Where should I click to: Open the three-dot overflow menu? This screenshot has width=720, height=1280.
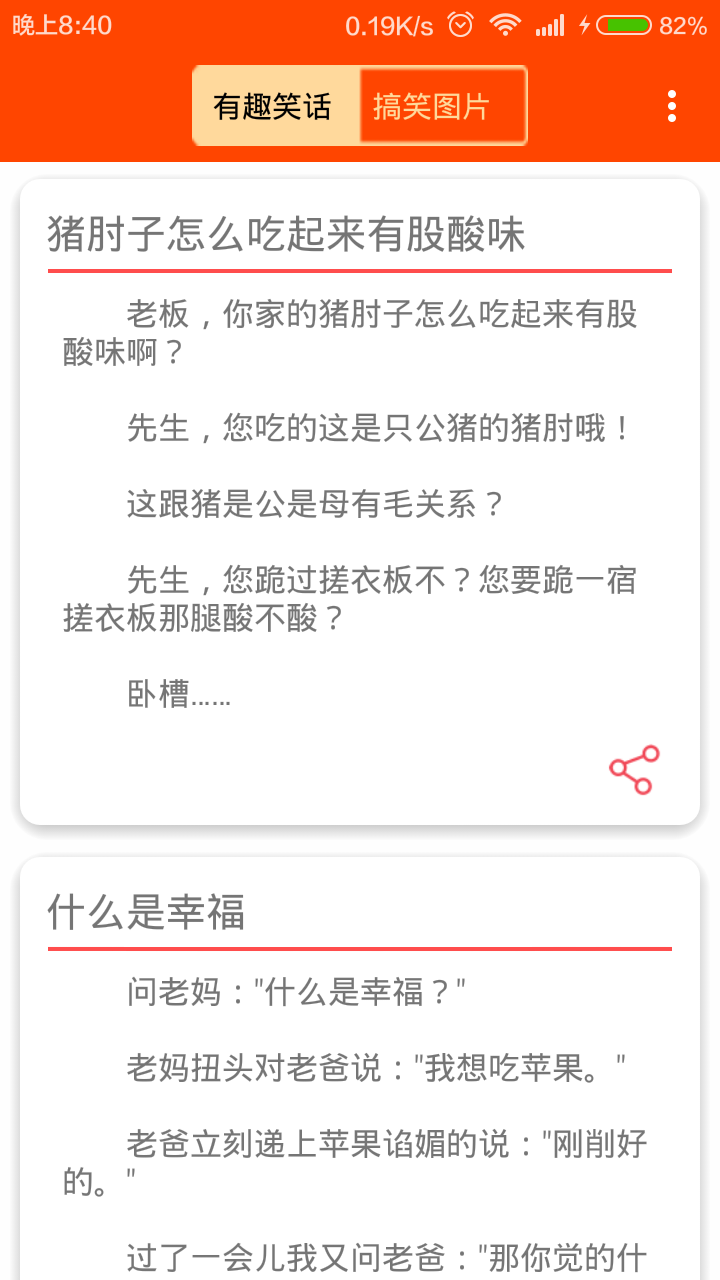pyautogui.click(x=672, y=106)
